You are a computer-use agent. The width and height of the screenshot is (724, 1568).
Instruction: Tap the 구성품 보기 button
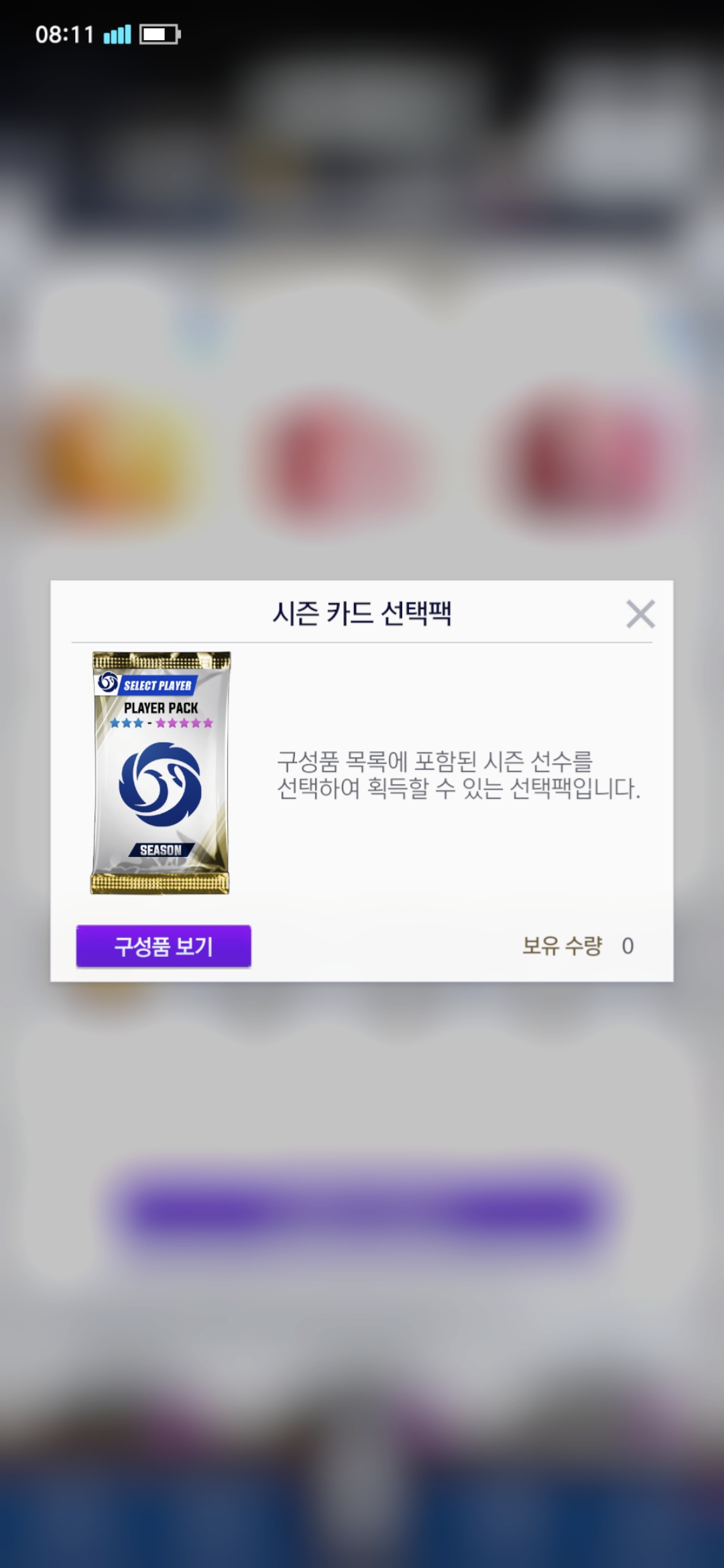[x=164, y=946]
